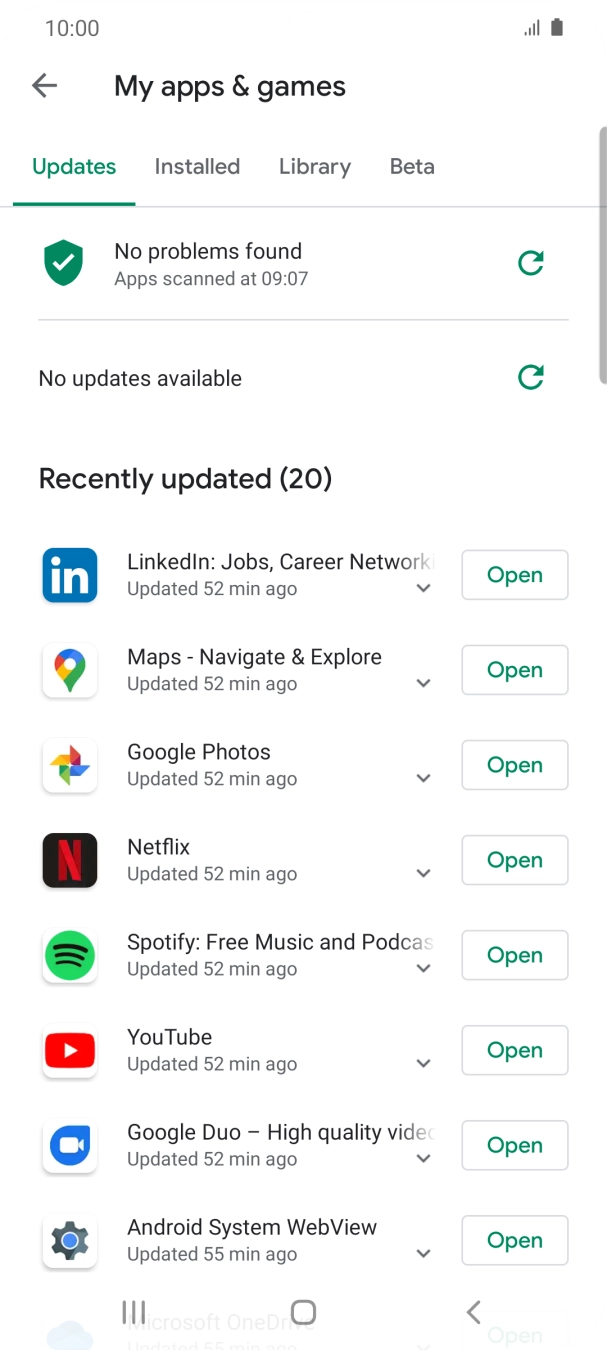
Task: Tap the system home button
Action: click(x=303, y=1312)
